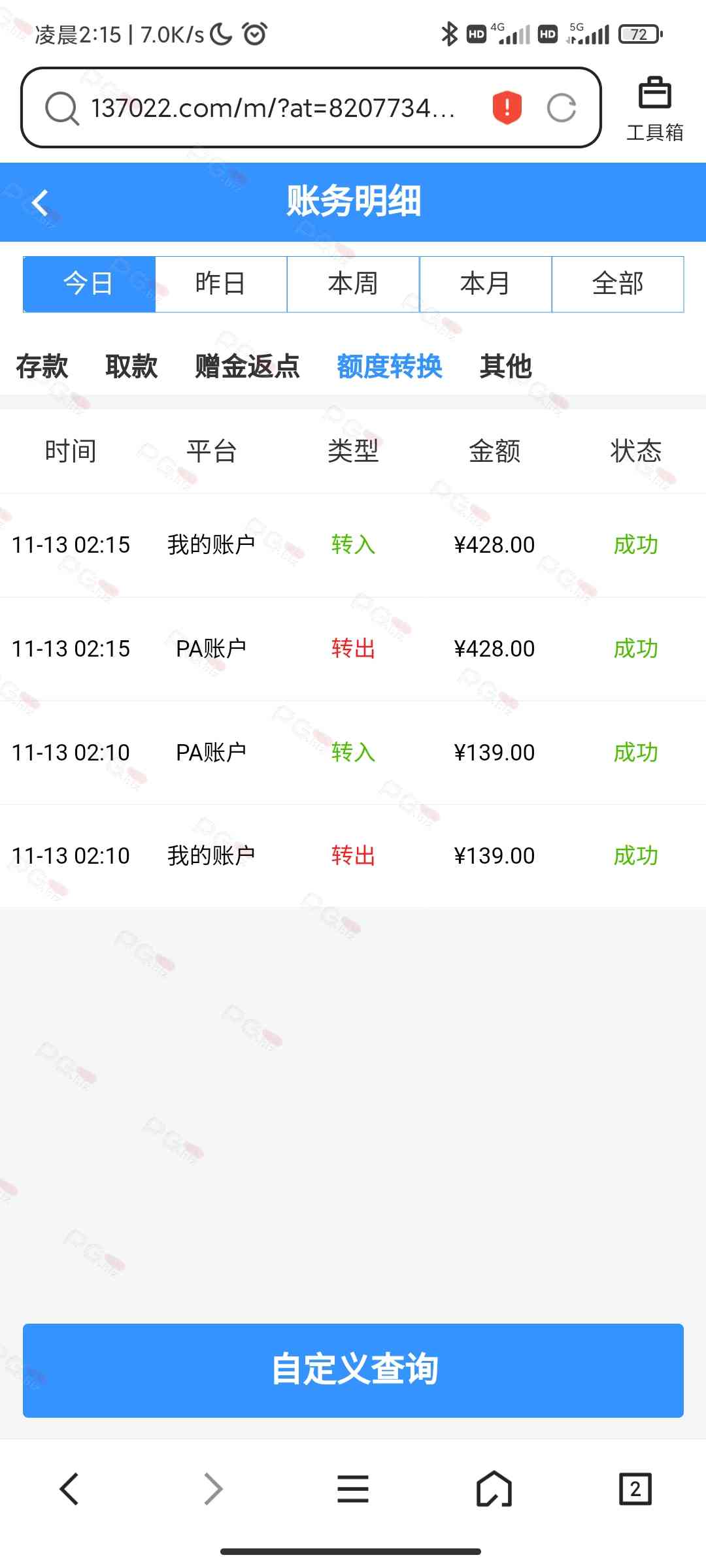
Task: Switch to 昨日 records
Action: point(221,284)
